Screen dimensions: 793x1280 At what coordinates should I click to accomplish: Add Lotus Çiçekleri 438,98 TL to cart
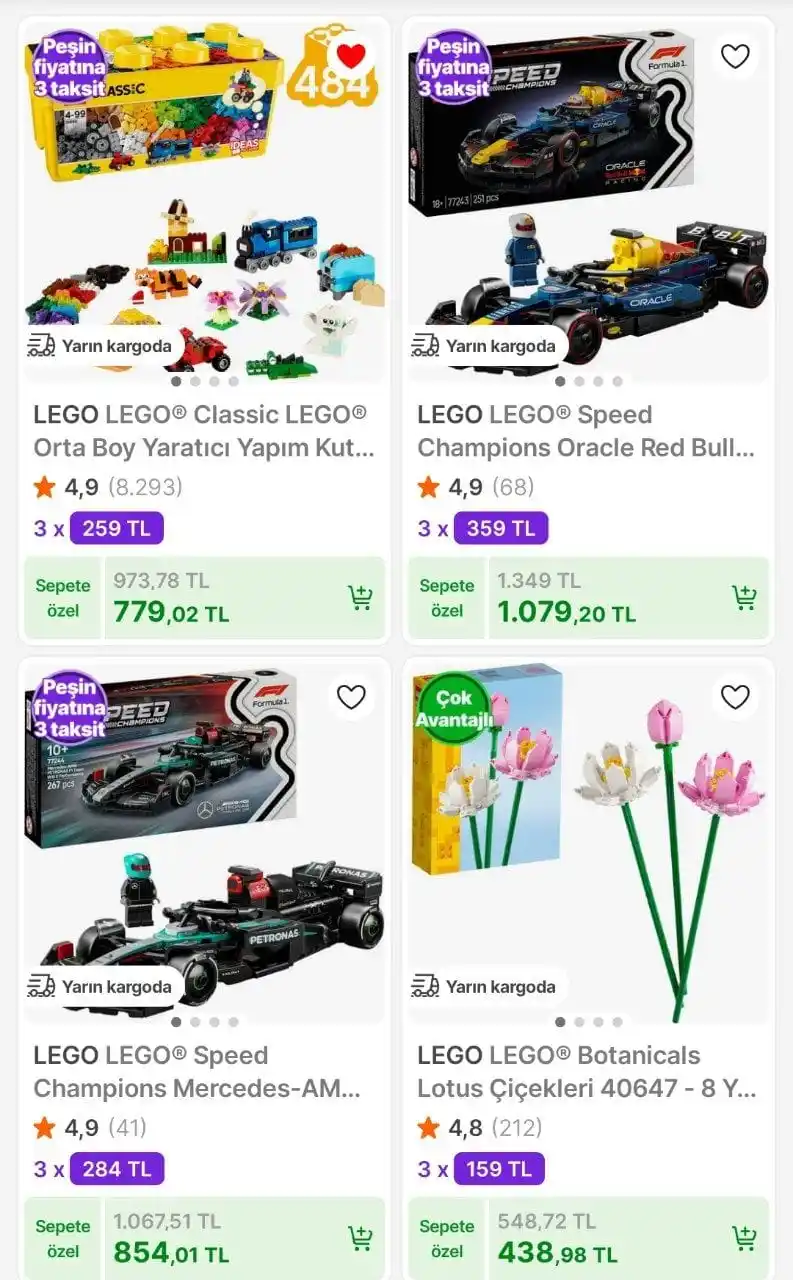click(x=744, y=1238)
